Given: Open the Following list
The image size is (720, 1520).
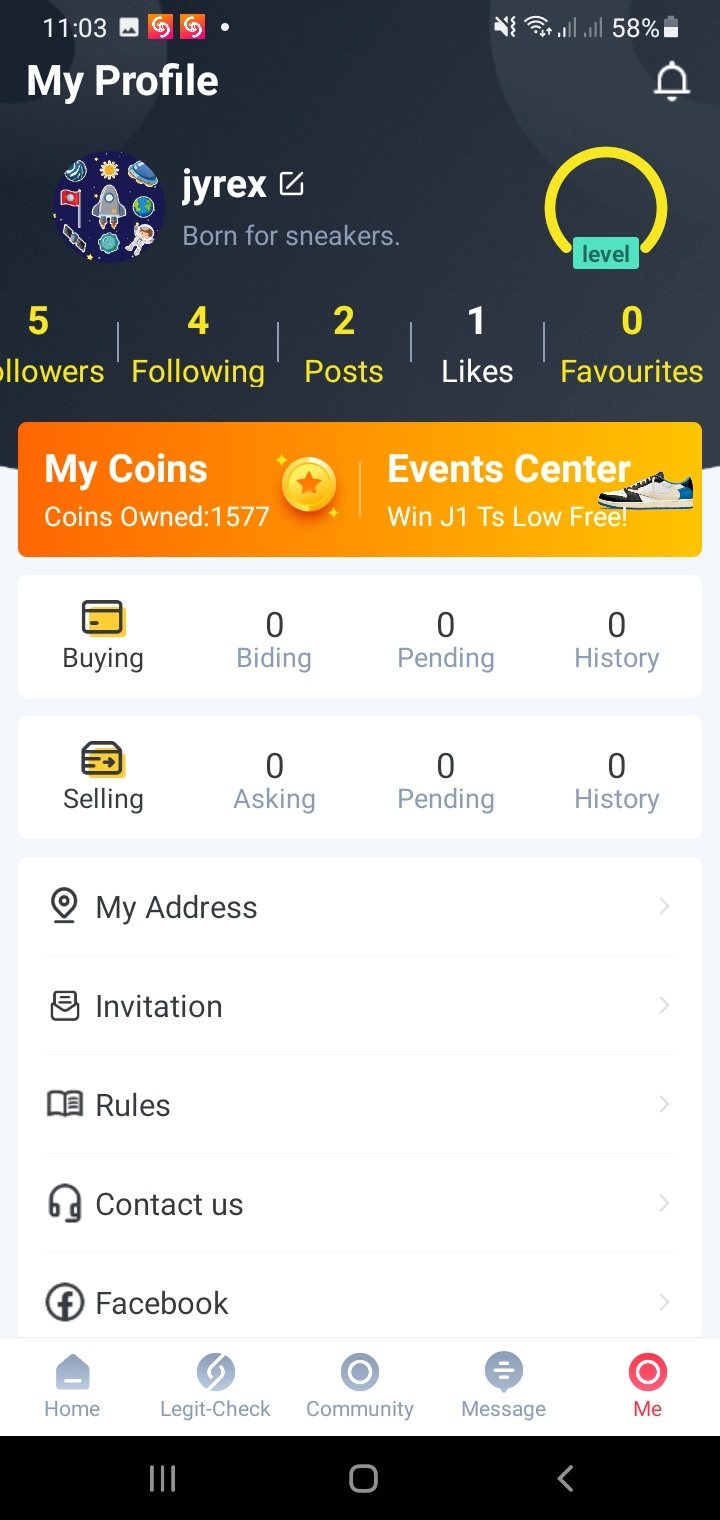Looking at the screenshot, I should (x=198, y=345).
